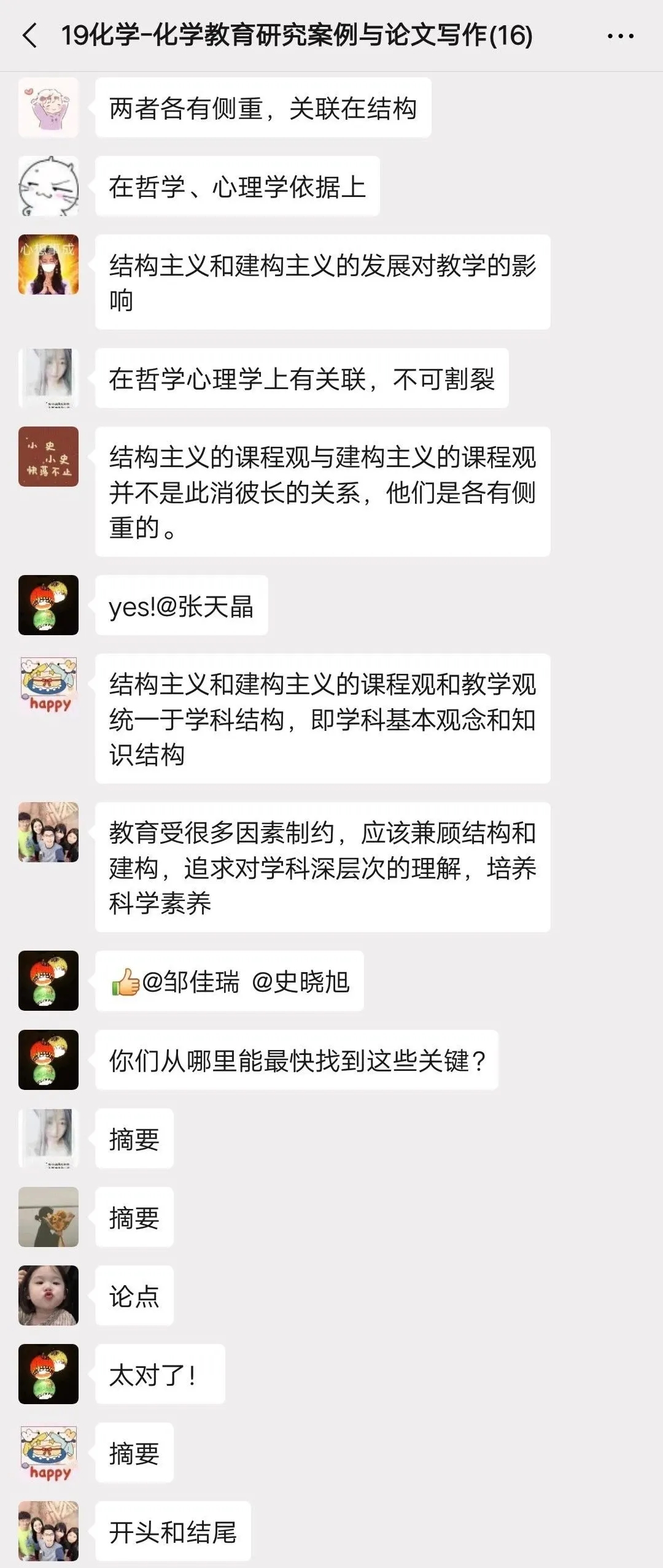Tap the avatar next to yes!@张天晶
663x1568 pixels.
coord(48,605)
